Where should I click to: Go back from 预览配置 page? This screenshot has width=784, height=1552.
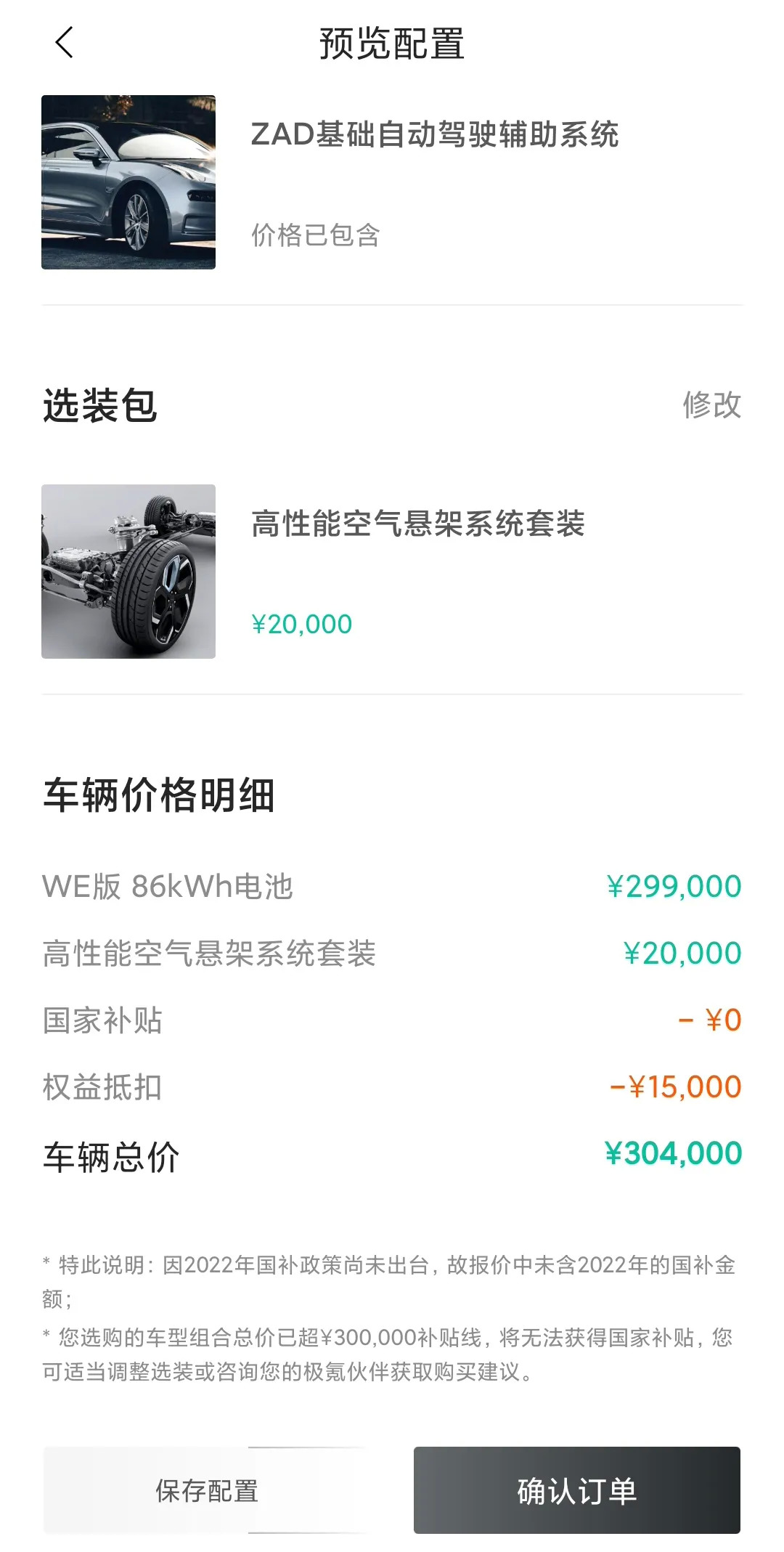click(64, 43)
